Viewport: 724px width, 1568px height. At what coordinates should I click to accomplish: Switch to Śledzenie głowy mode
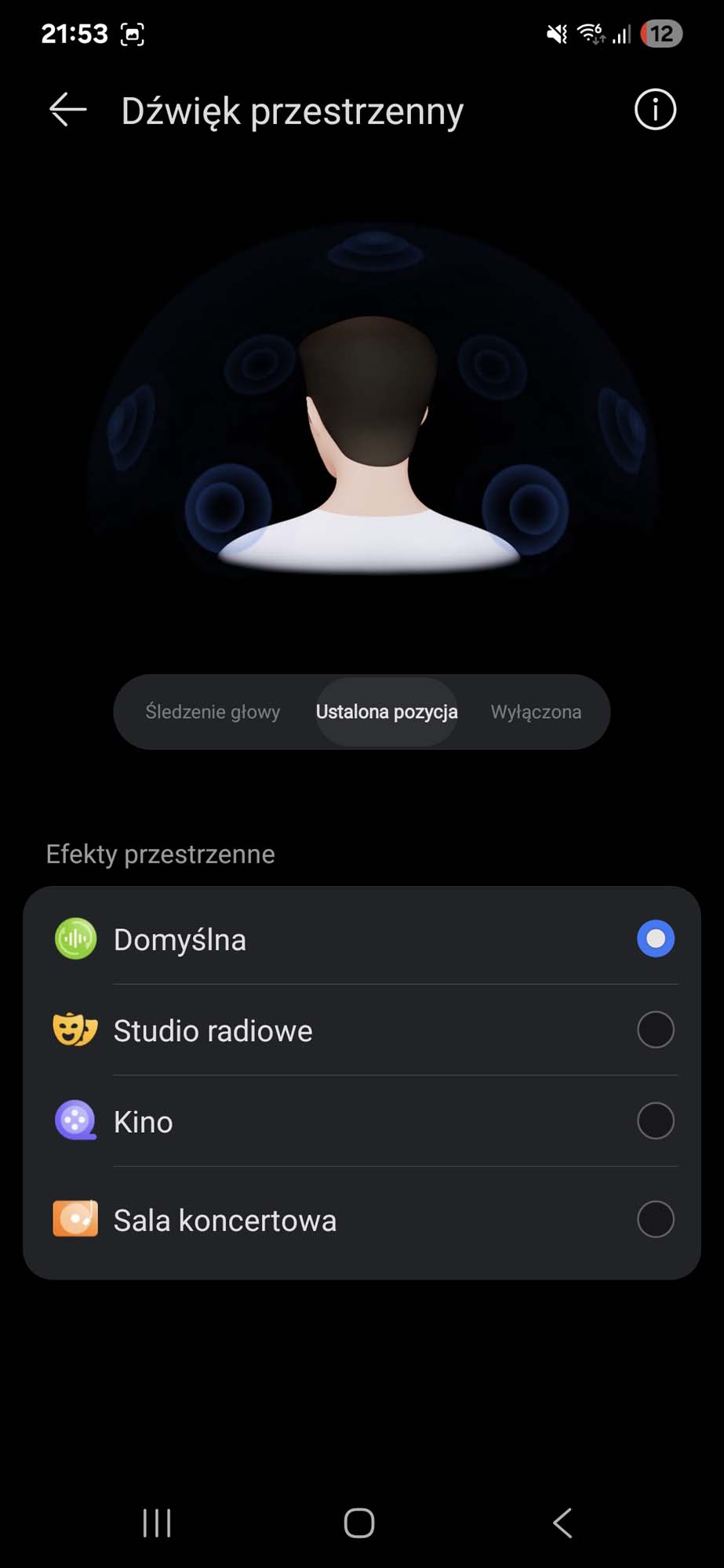point(213,712)
